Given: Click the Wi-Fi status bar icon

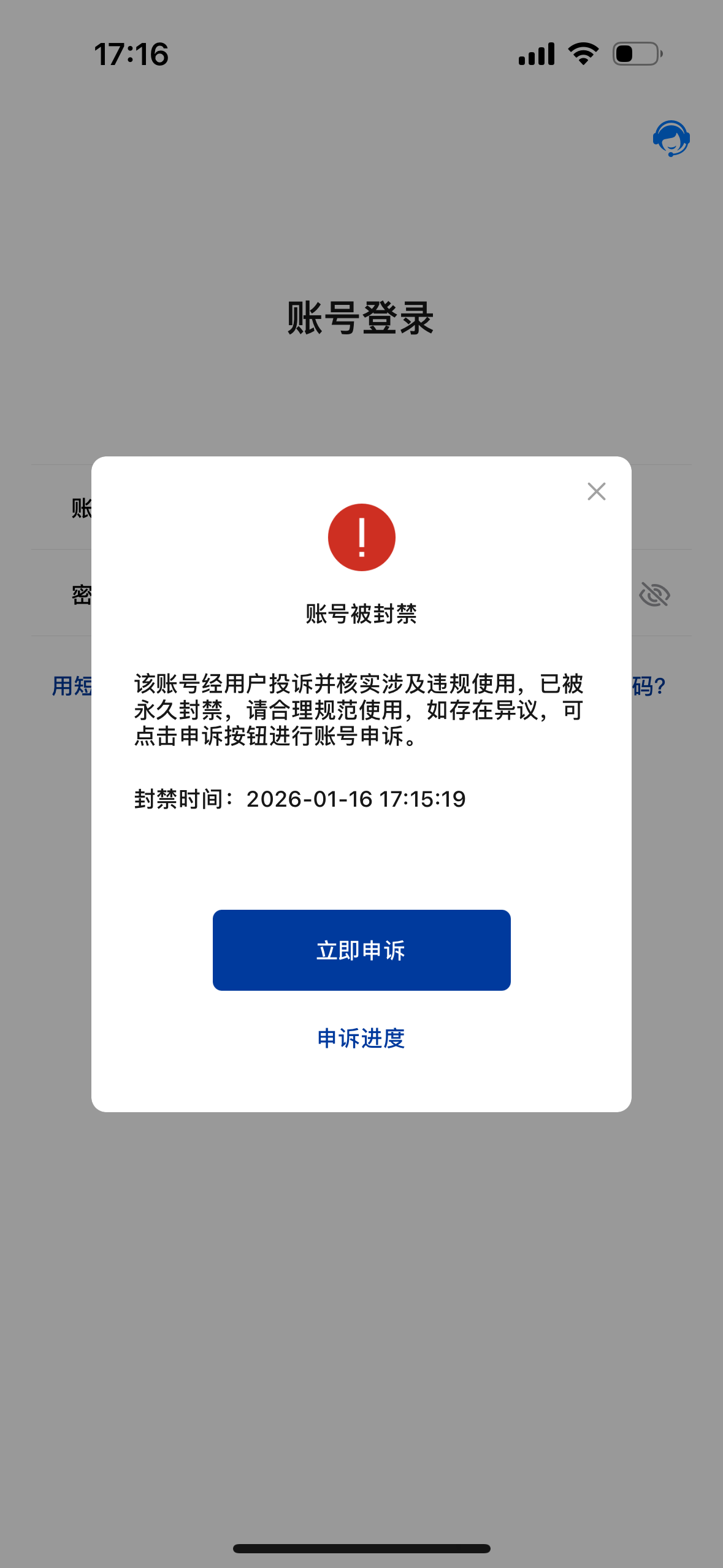Looking at the screenshot, I should [x=581, y=54].
